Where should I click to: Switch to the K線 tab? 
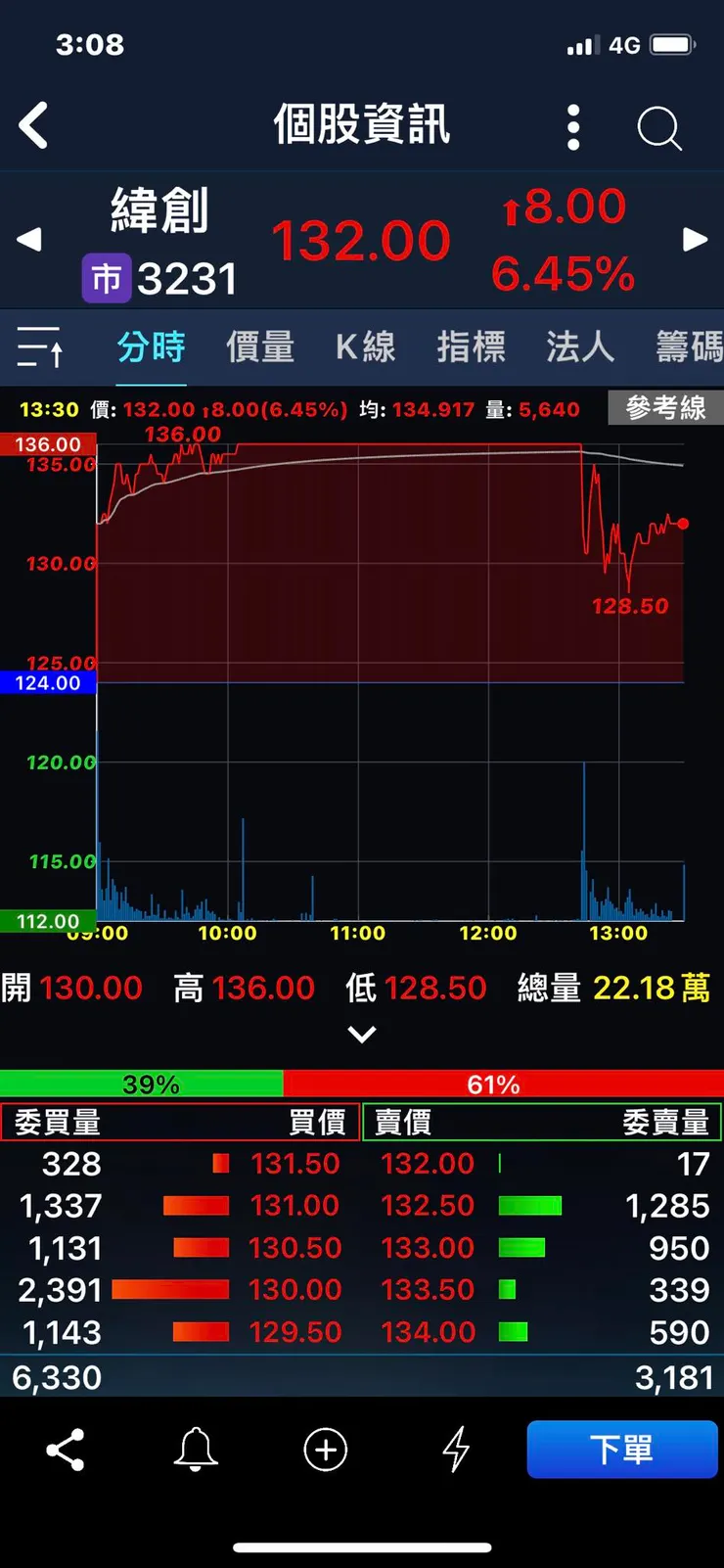tap(365, 347)
